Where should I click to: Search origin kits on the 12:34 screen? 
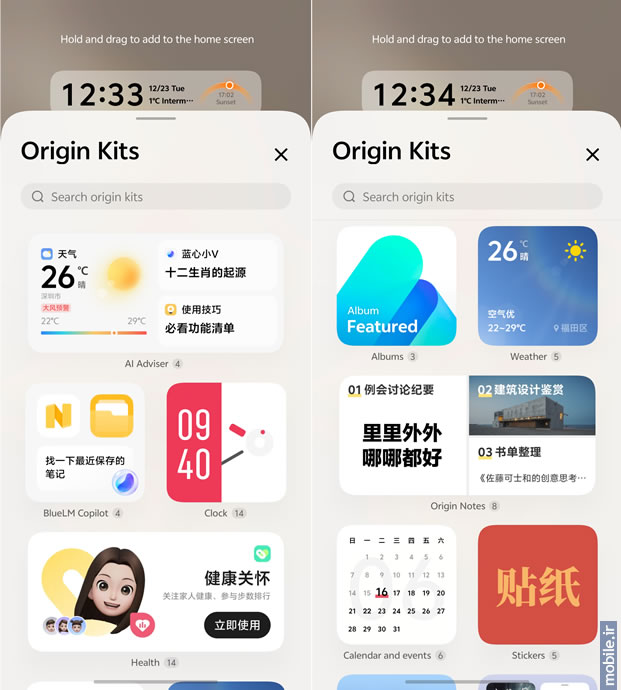click(467, 197)
